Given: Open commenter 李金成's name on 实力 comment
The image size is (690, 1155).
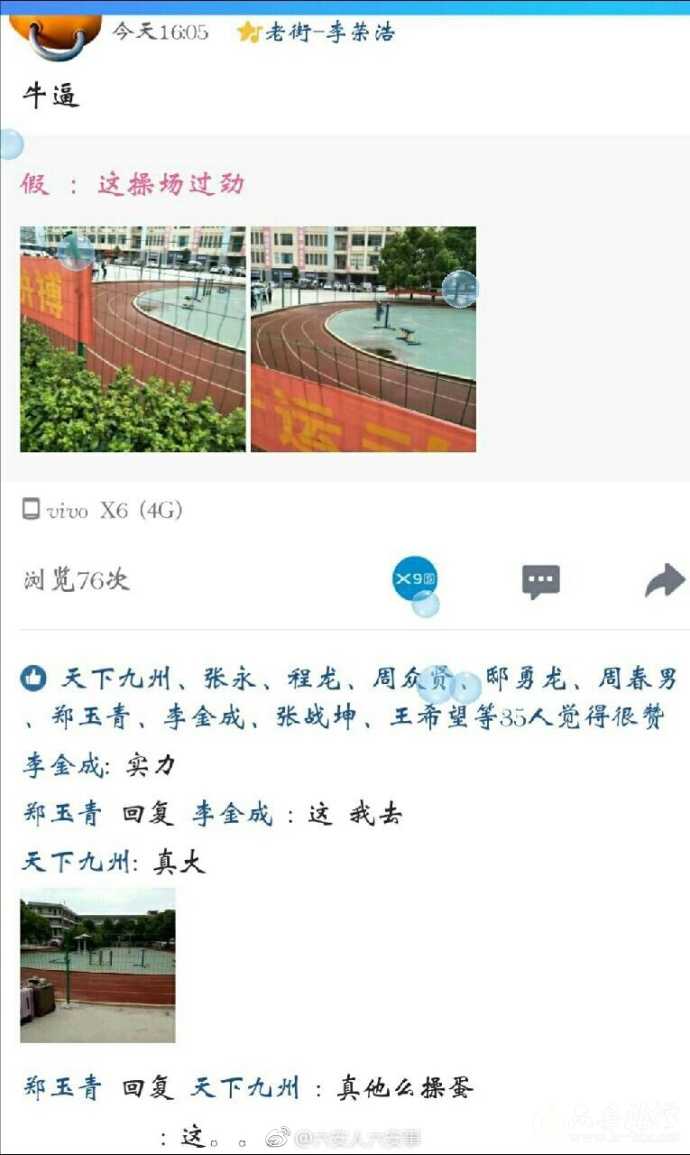Looking at the screenshot, I should coord(63,767).
